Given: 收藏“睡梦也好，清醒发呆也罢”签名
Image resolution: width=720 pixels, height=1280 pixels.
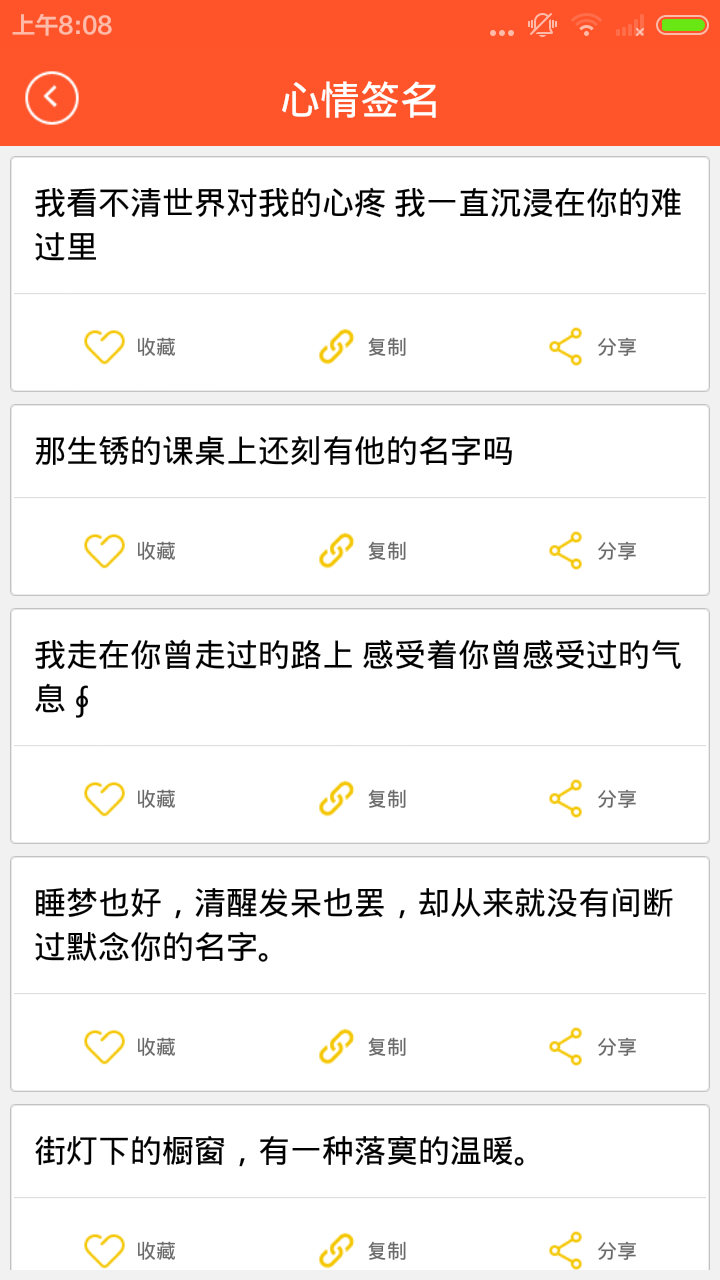Looking at the screenshot, I should point(130,1047).
